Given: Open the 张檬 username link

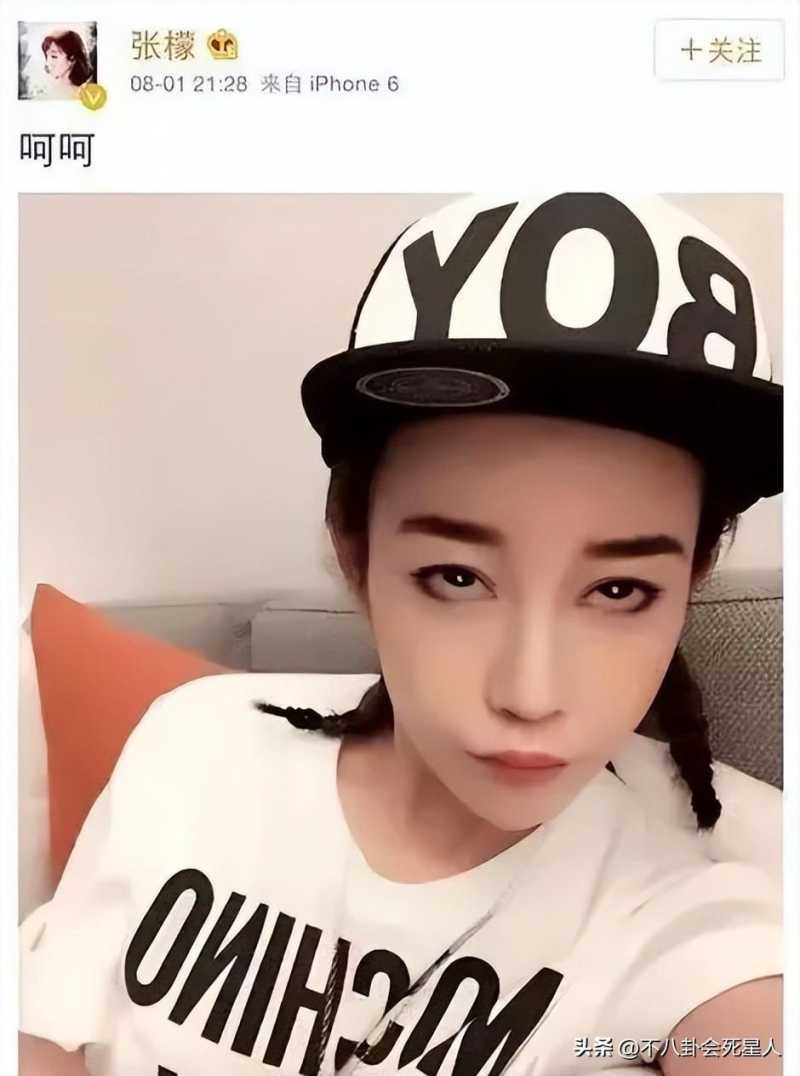Looking at the screenshot, I should tap(163, 45).
